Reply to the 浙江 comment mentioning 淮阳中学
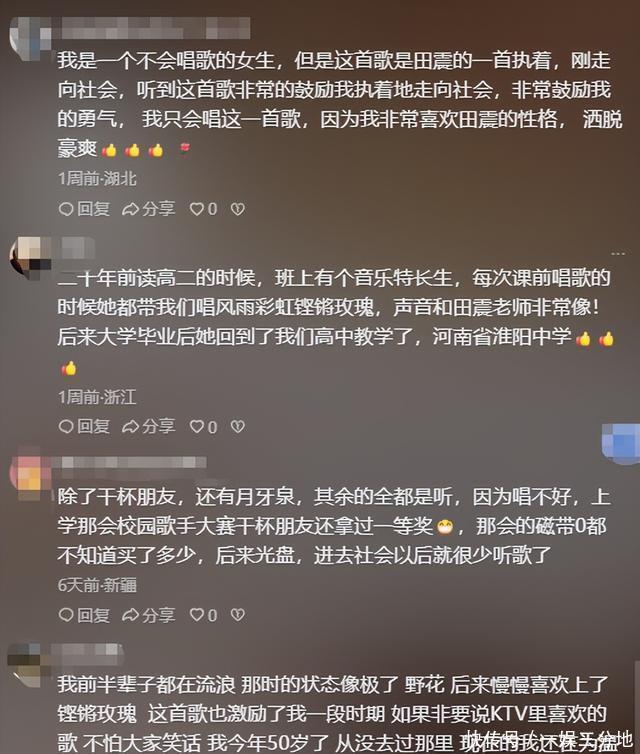Viewport: 640px width, 754px height. point(84,427)
